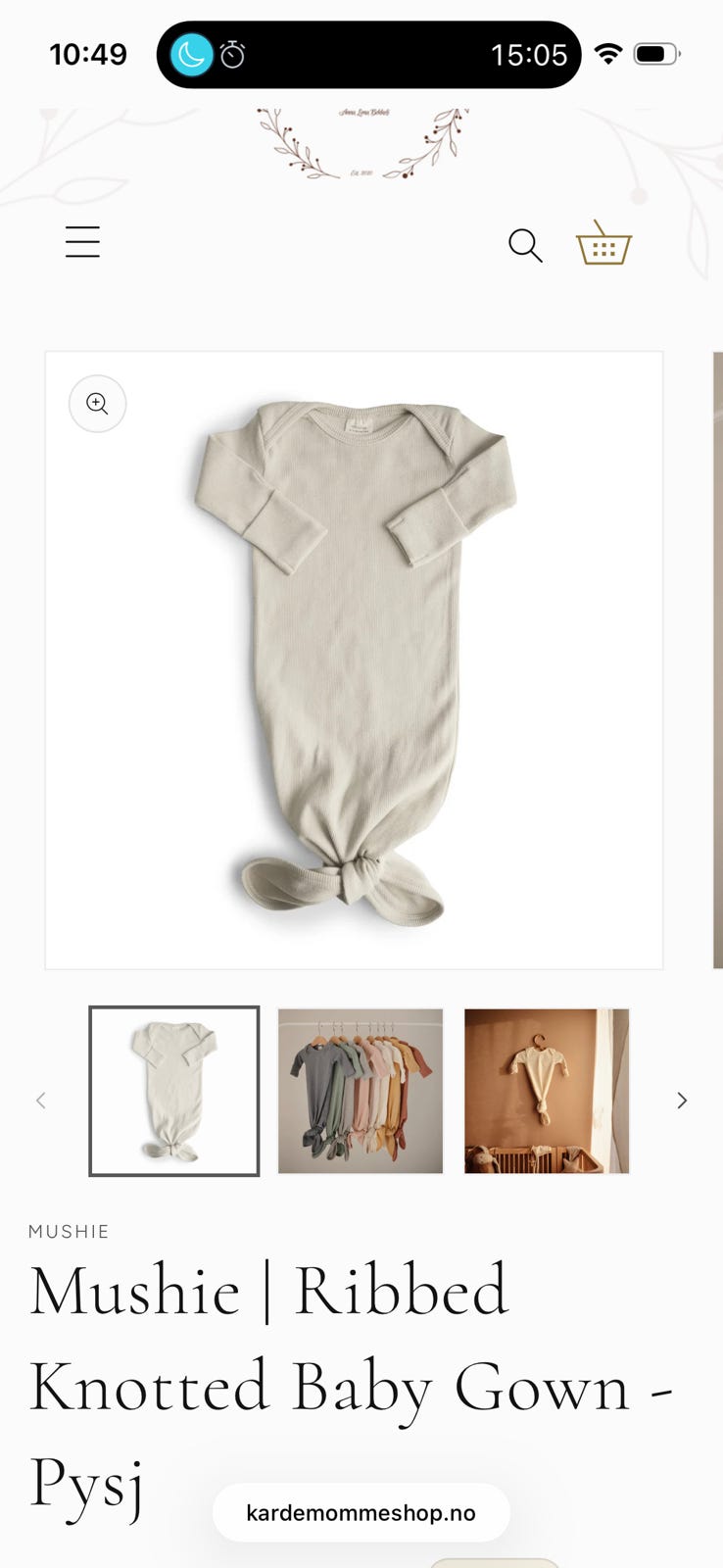Go to previous product thumbnails
The width and height of the screenshot is (723, 1568).
tap(41, 1101)
